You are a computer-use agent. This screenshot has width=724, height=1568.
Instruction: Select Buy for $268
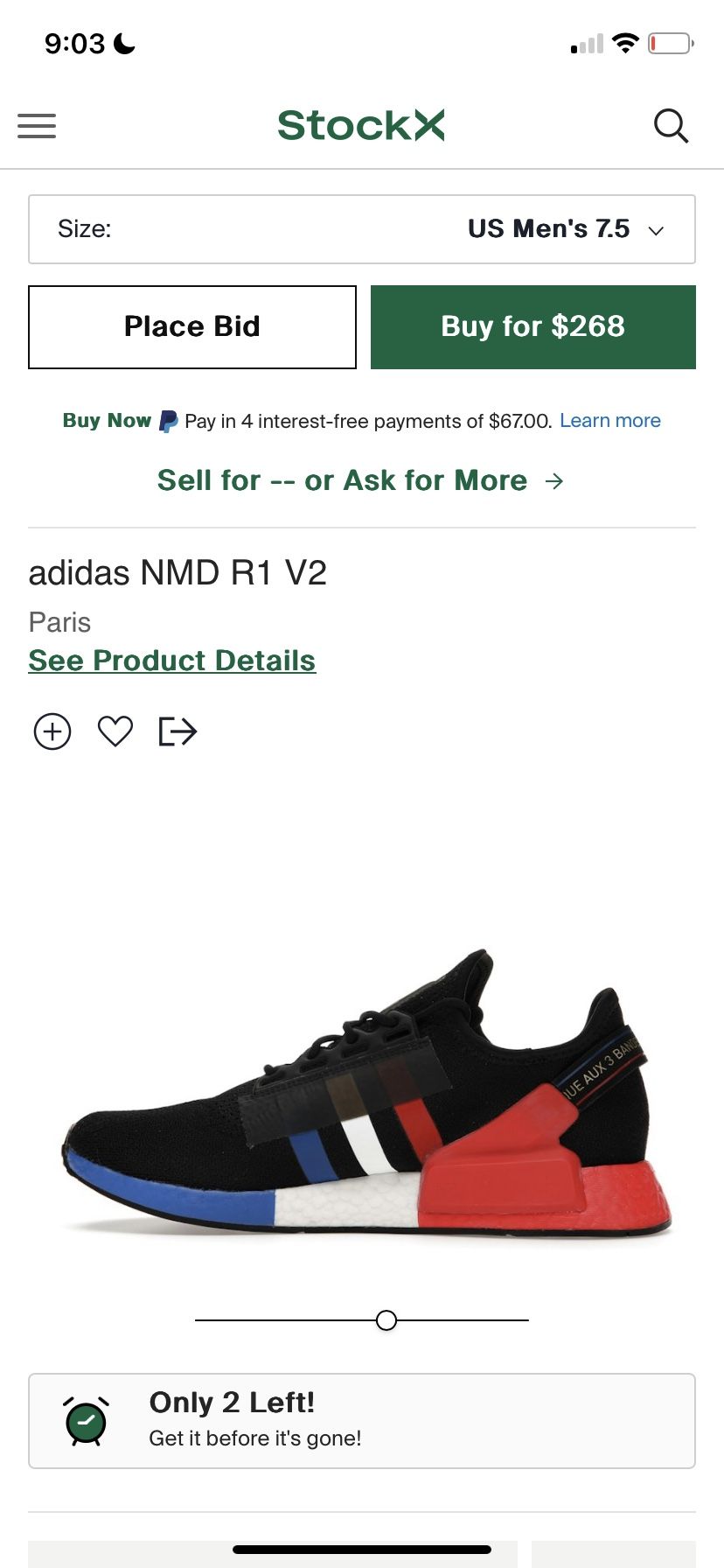pos(533,326)
